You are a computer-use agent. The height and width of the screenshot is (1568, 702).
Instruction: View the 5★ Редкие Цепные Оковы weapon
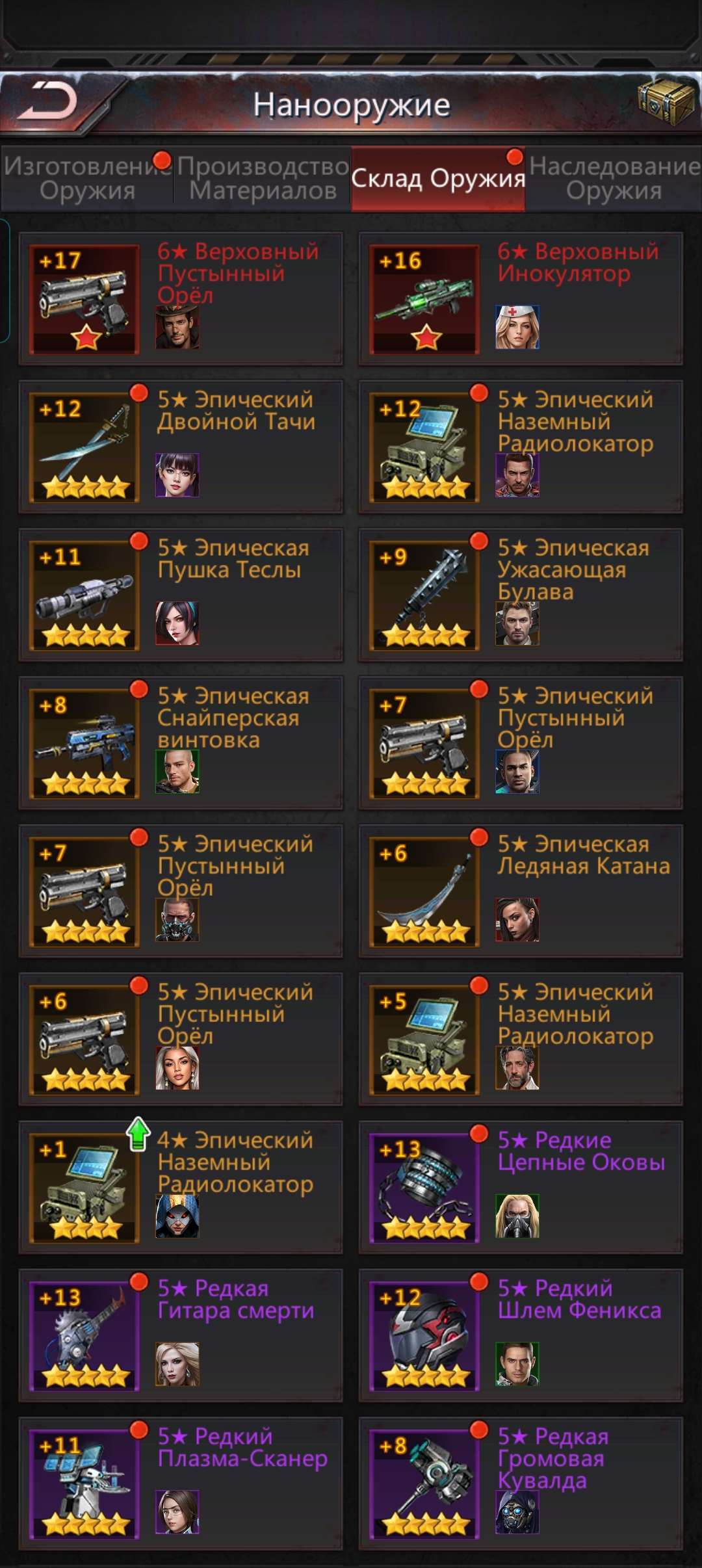click(x=521, y=1187)
